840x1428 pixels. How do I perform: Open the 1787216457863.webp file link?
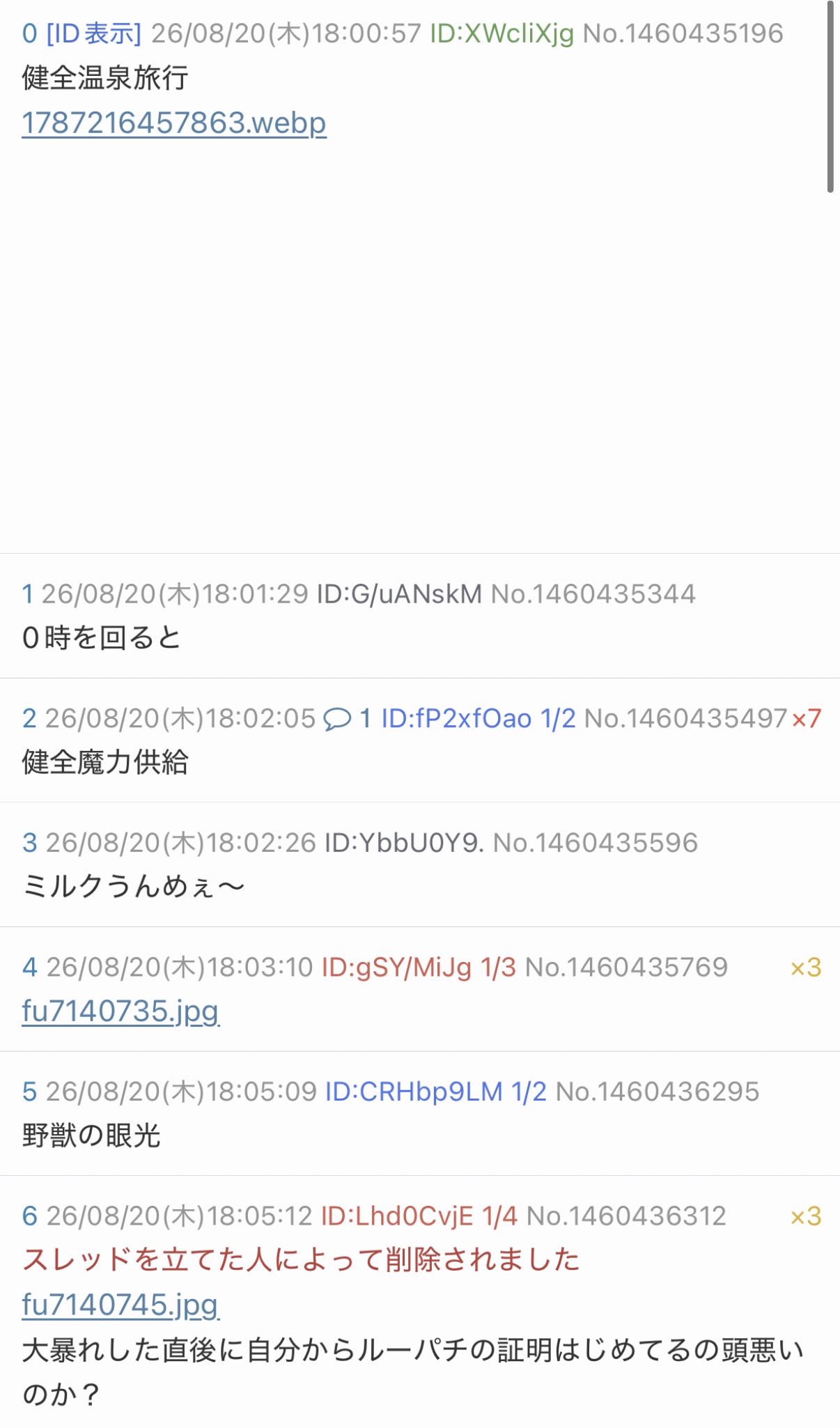174,123
